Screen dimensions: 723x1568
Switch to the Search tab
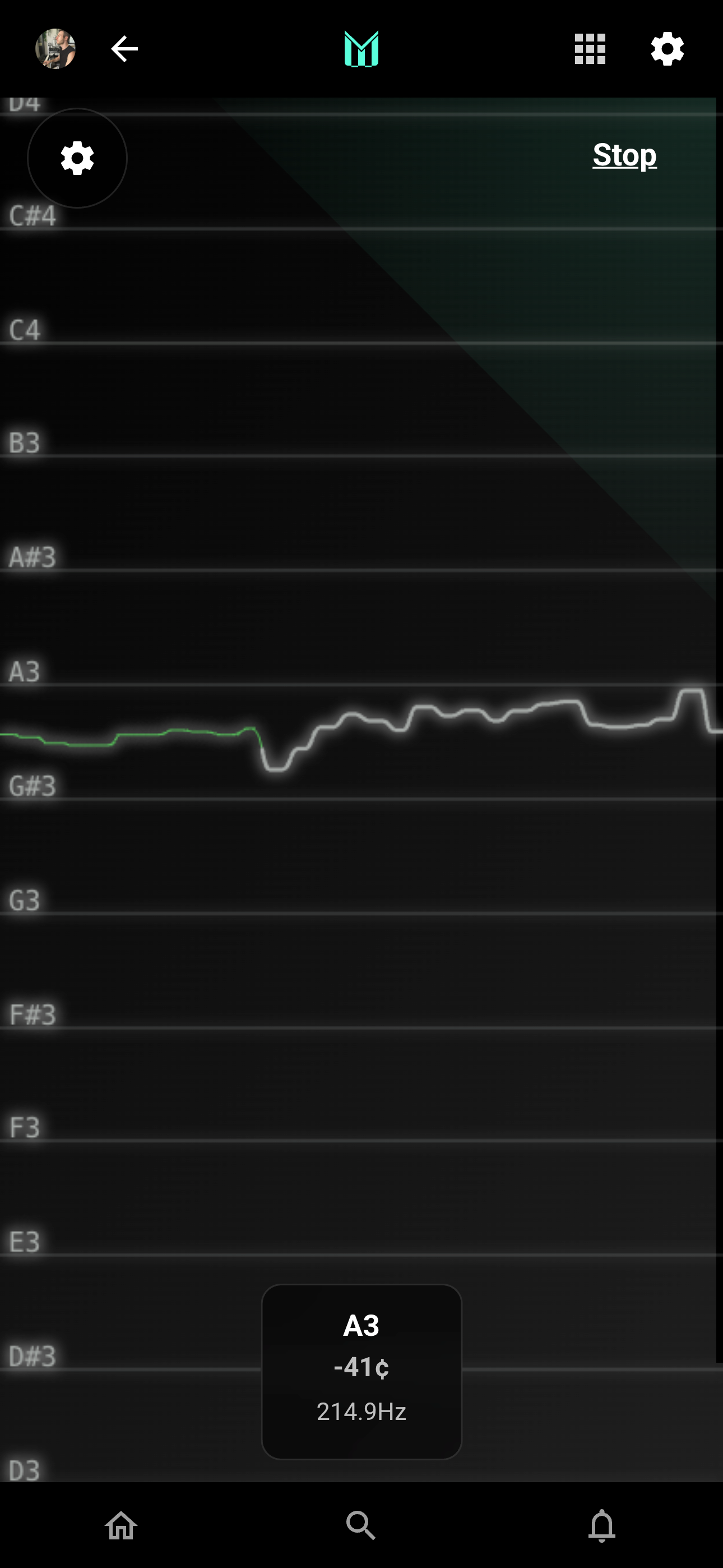(x=361, y=1525)
